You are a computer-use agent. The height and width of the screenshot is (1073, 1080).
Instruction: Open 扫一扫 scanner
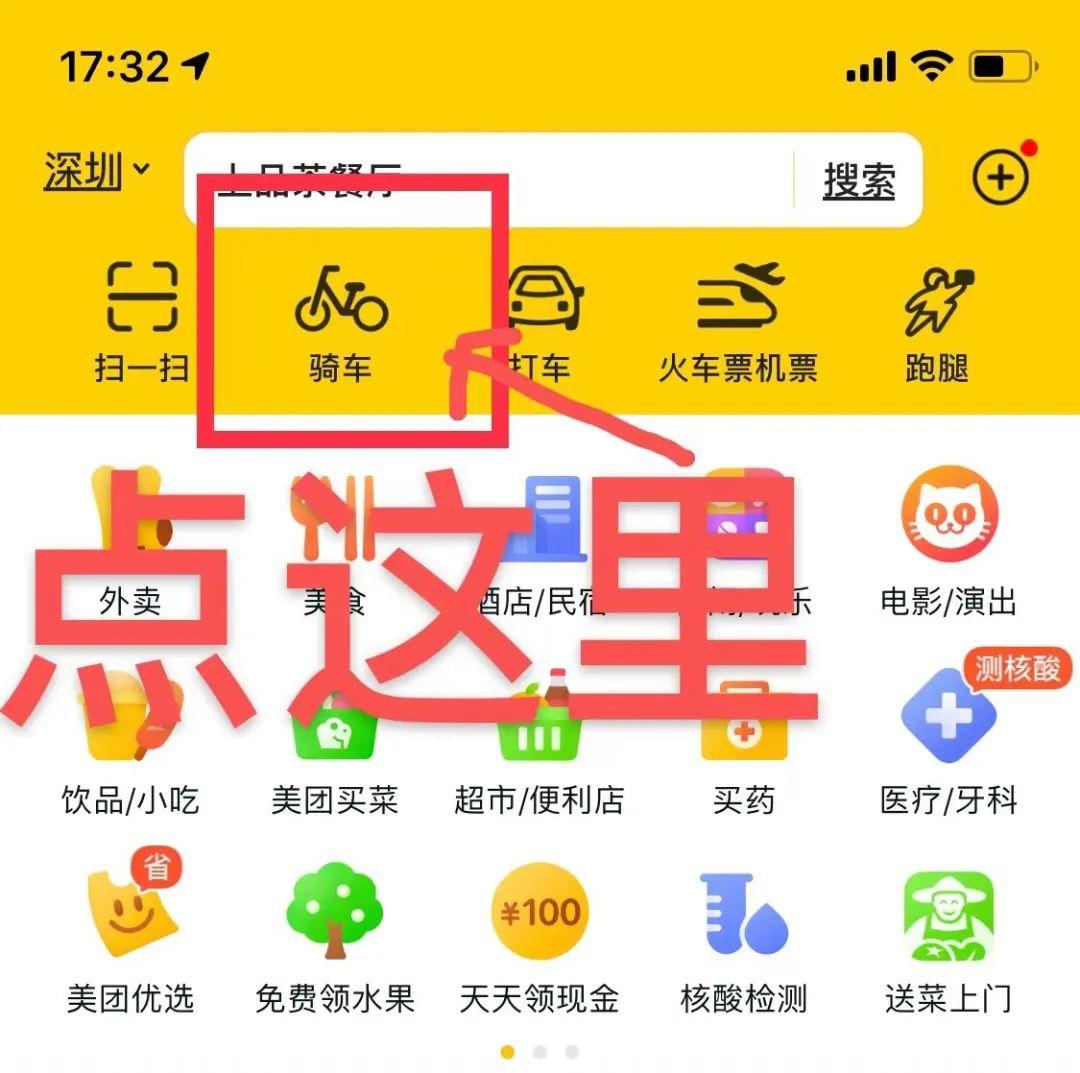point(142,322)
